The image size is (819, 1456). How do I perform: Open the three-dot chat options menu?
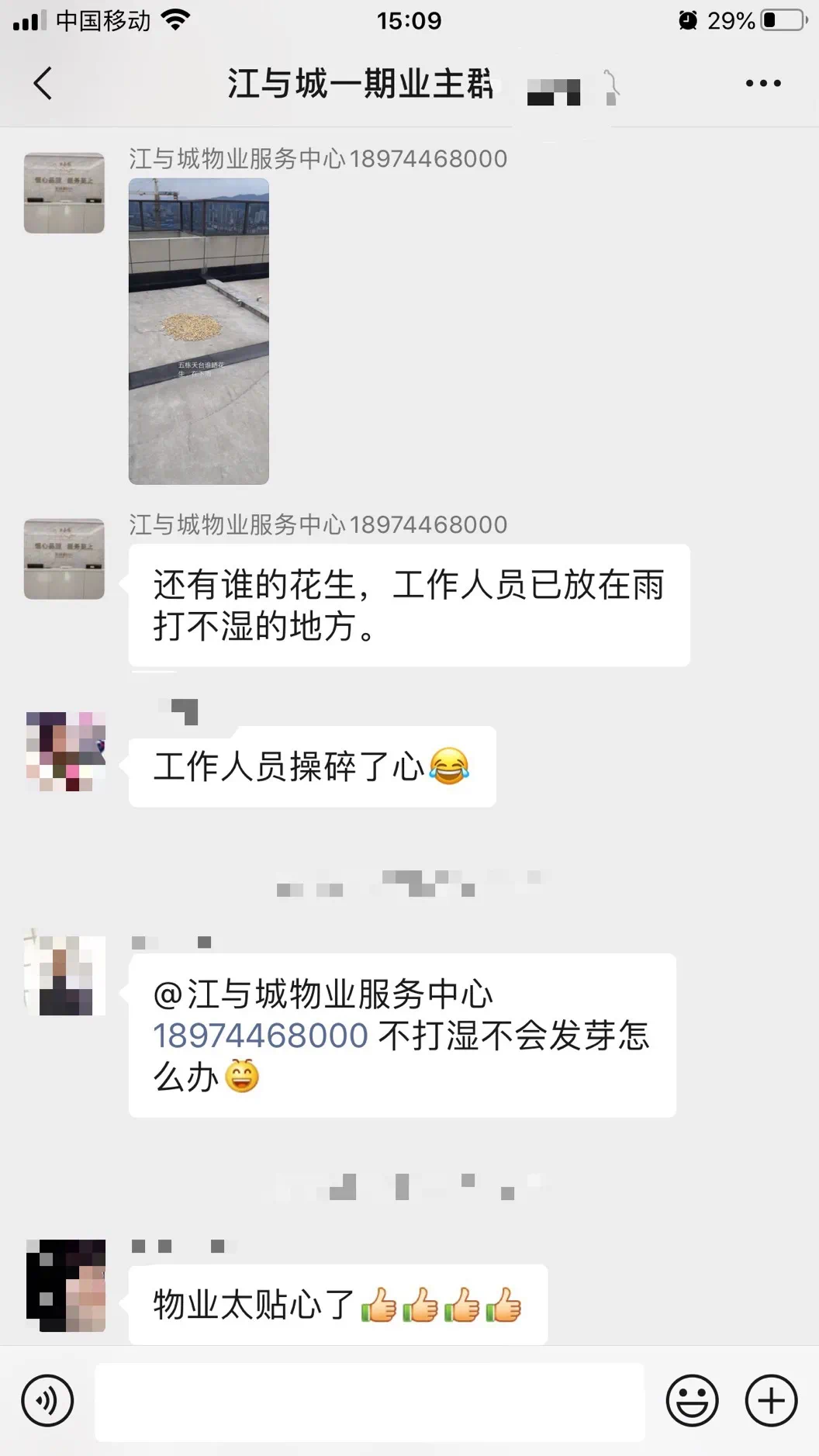pyautogui.click(x=763, y=83)
